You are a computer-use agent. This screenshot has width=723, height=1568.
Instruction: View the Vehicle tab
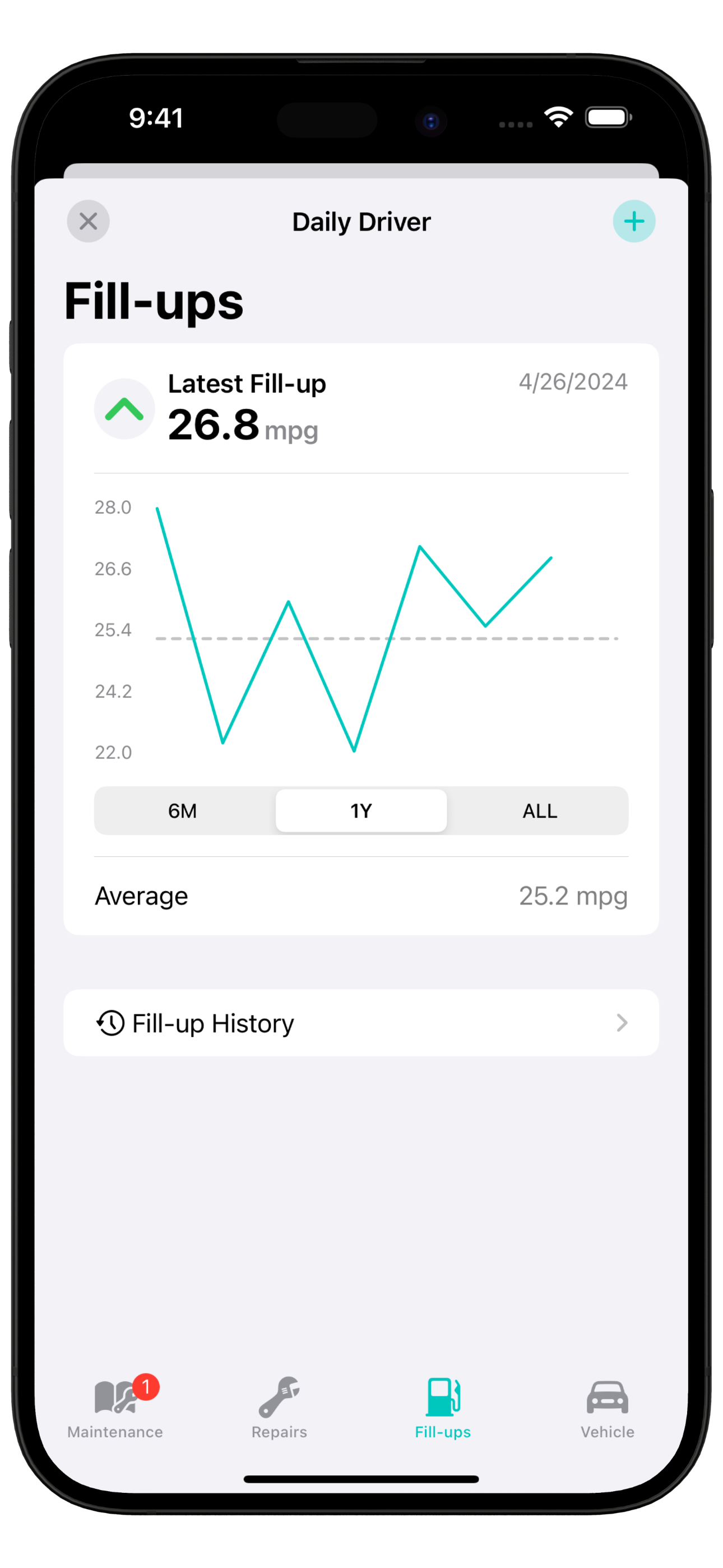608,1407
